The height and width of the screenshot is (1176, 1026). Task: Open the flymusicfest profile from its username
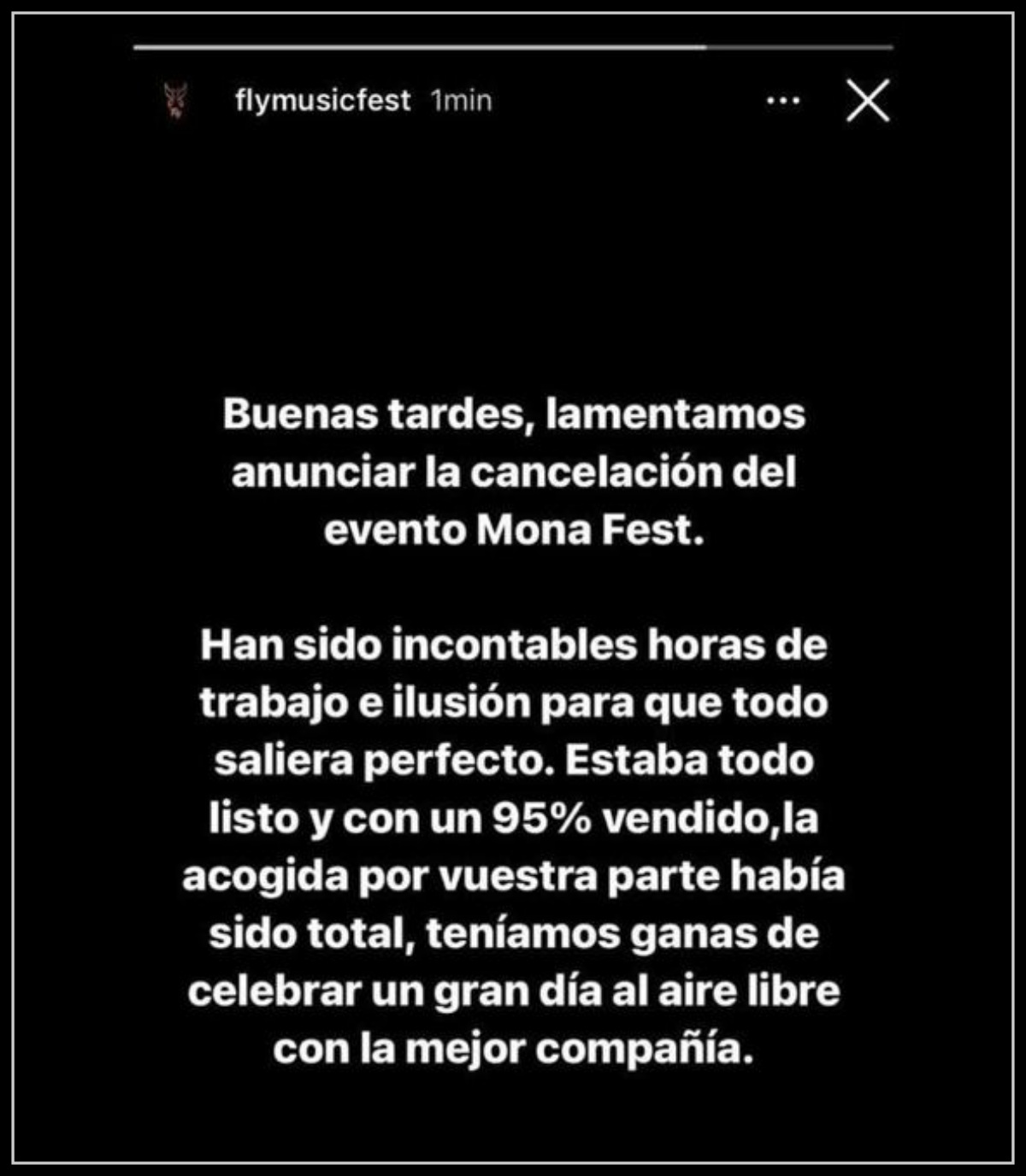pos(322,101)
